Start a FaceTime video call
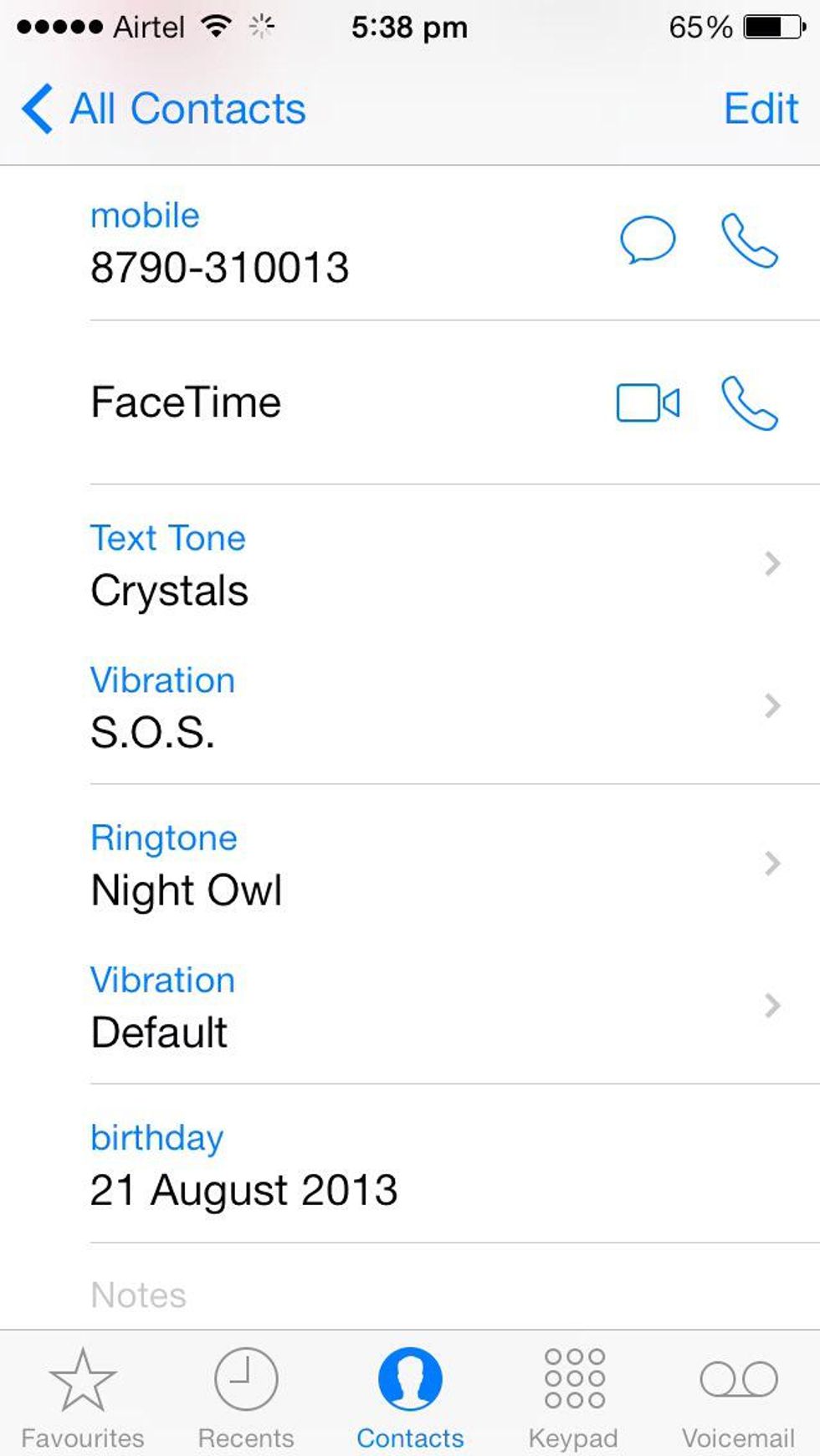The image size is (820, 1456). [648, 402]
